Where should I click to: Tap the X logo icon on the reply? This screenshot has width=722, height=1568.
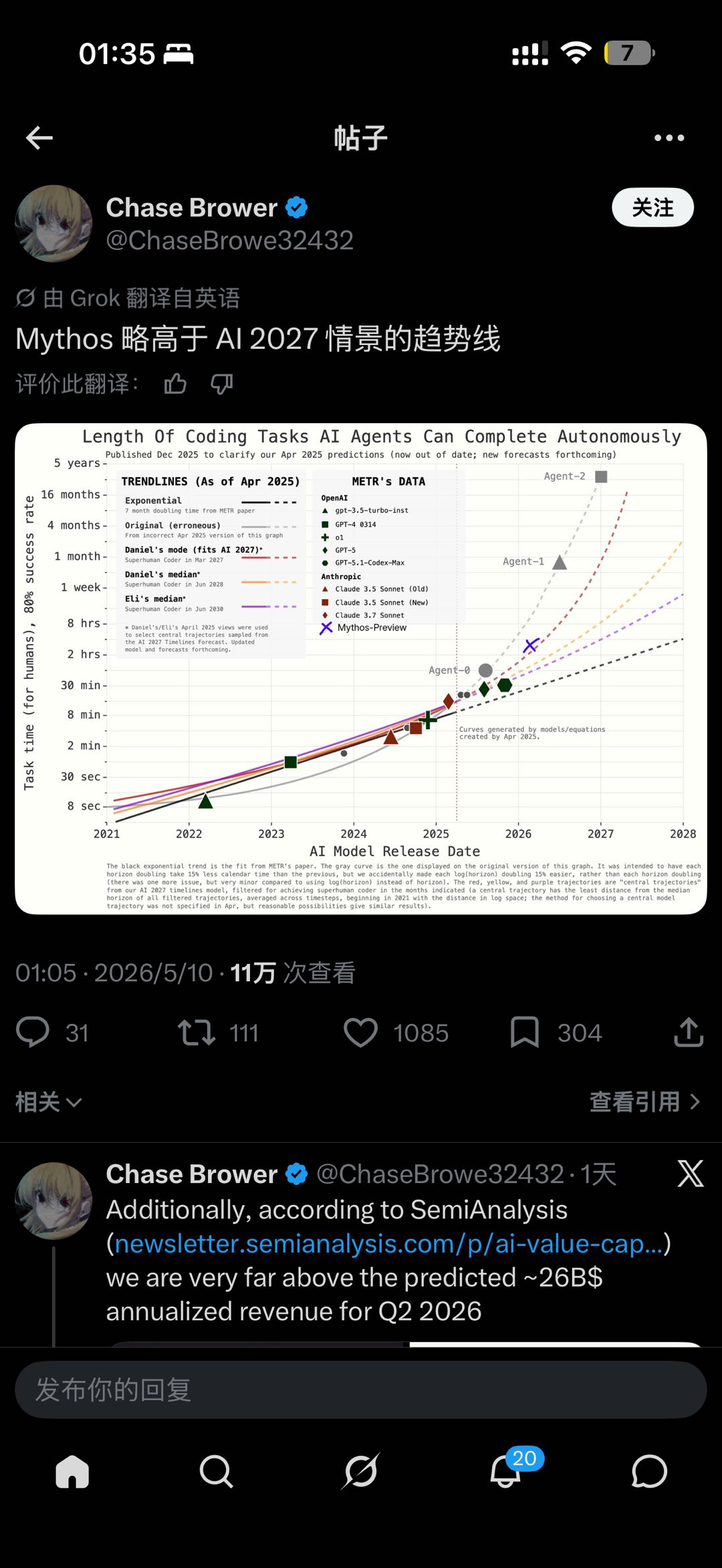pyautogui.click(x=690, y=1173)
